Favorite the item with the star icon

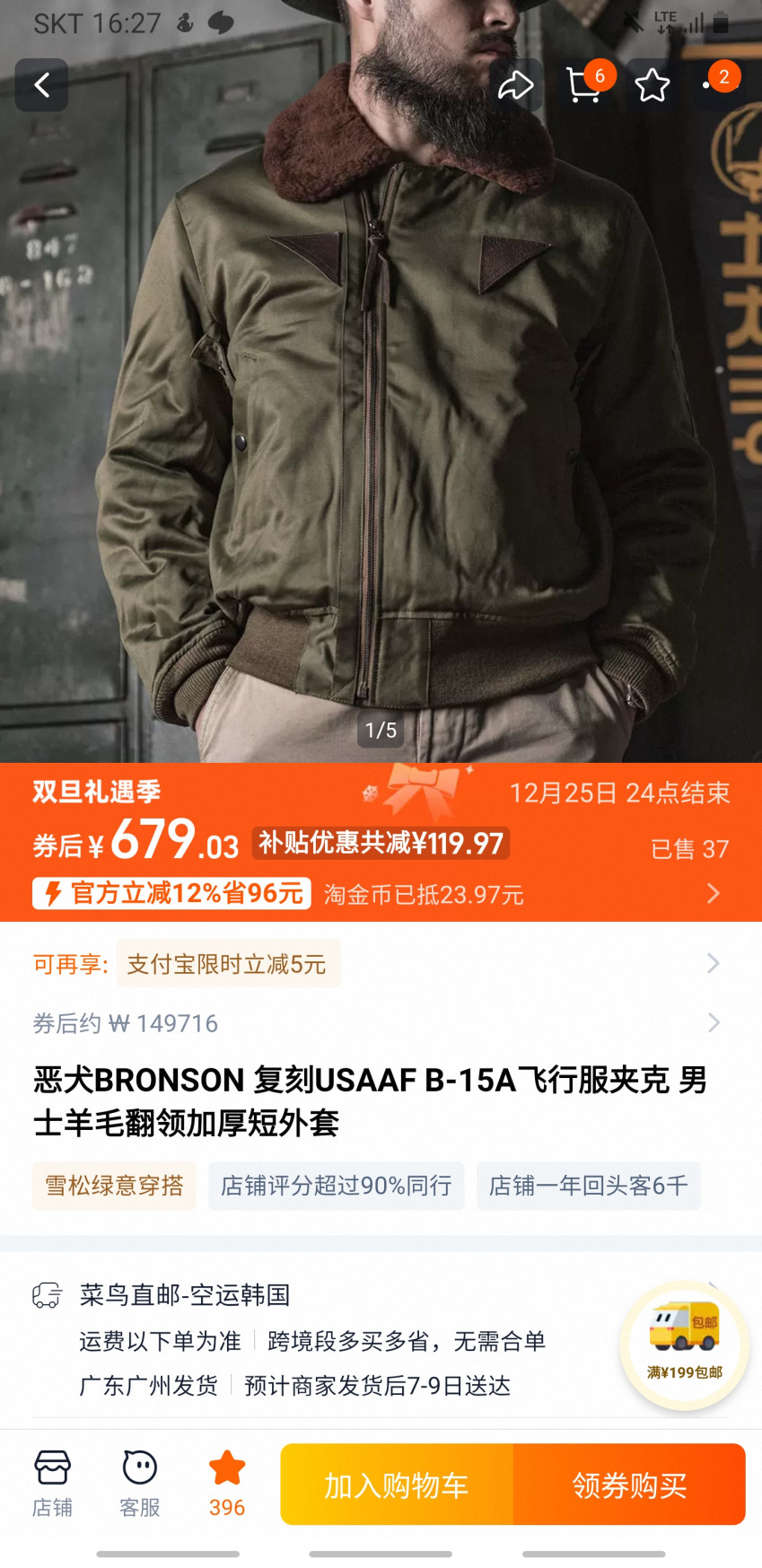653,85
